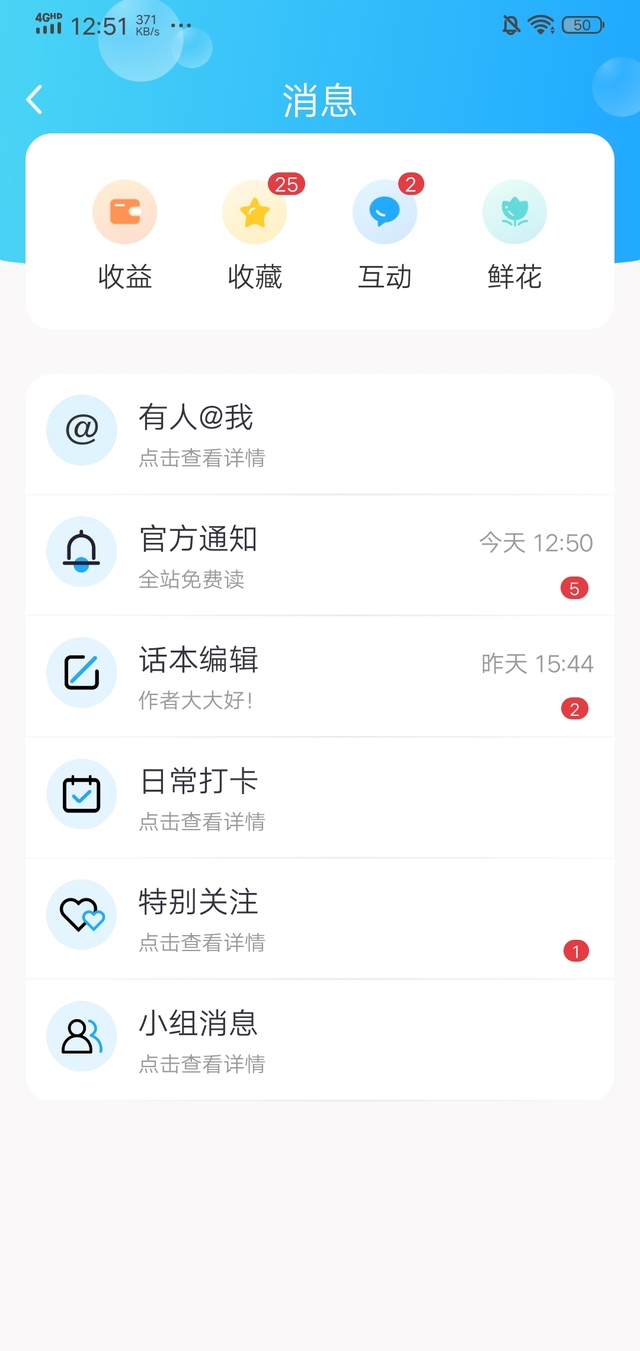Go back using the top-left arrow
The height and width of the screenshot is (1351, 640).
(x=35, y=100)
